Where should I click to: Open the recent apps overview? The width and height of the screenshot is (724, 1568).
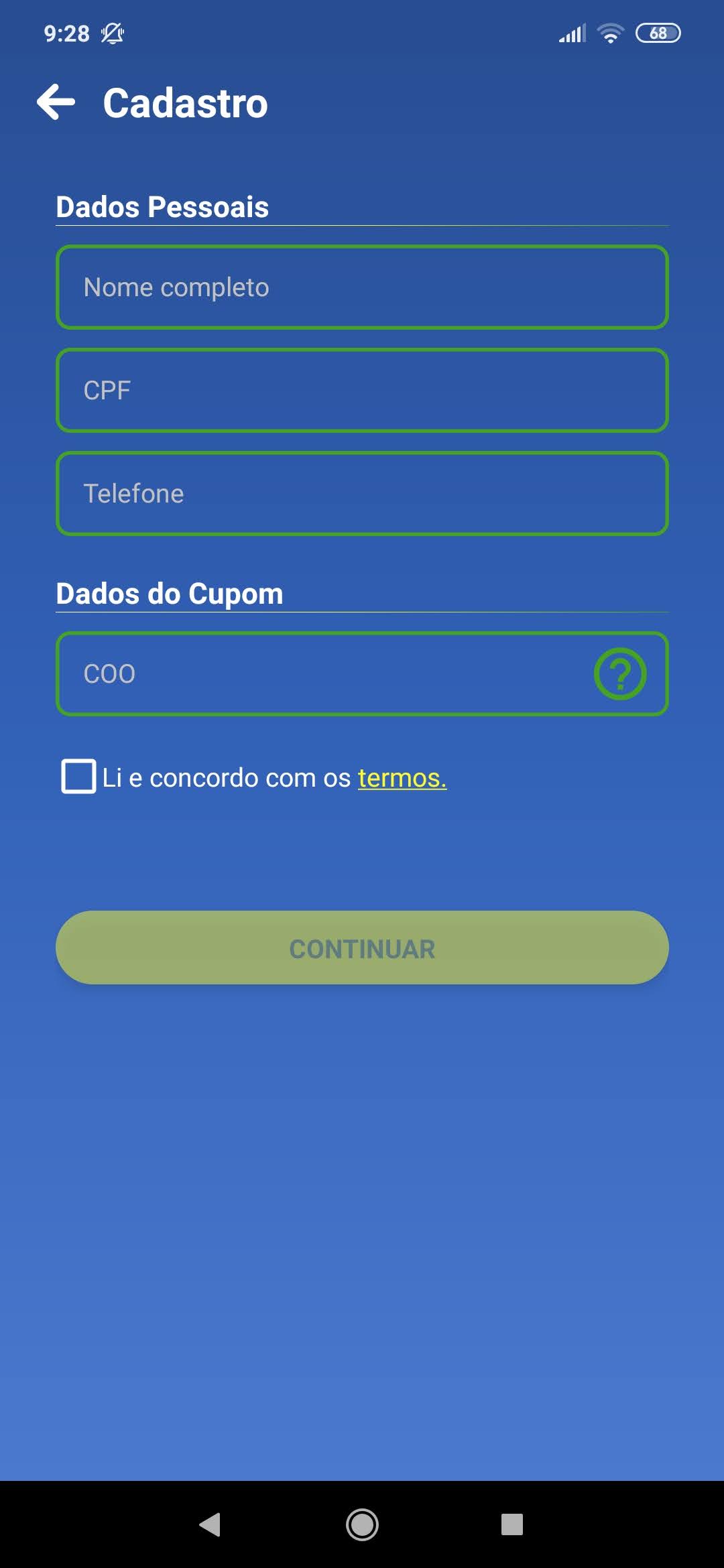click(512, 1524)
